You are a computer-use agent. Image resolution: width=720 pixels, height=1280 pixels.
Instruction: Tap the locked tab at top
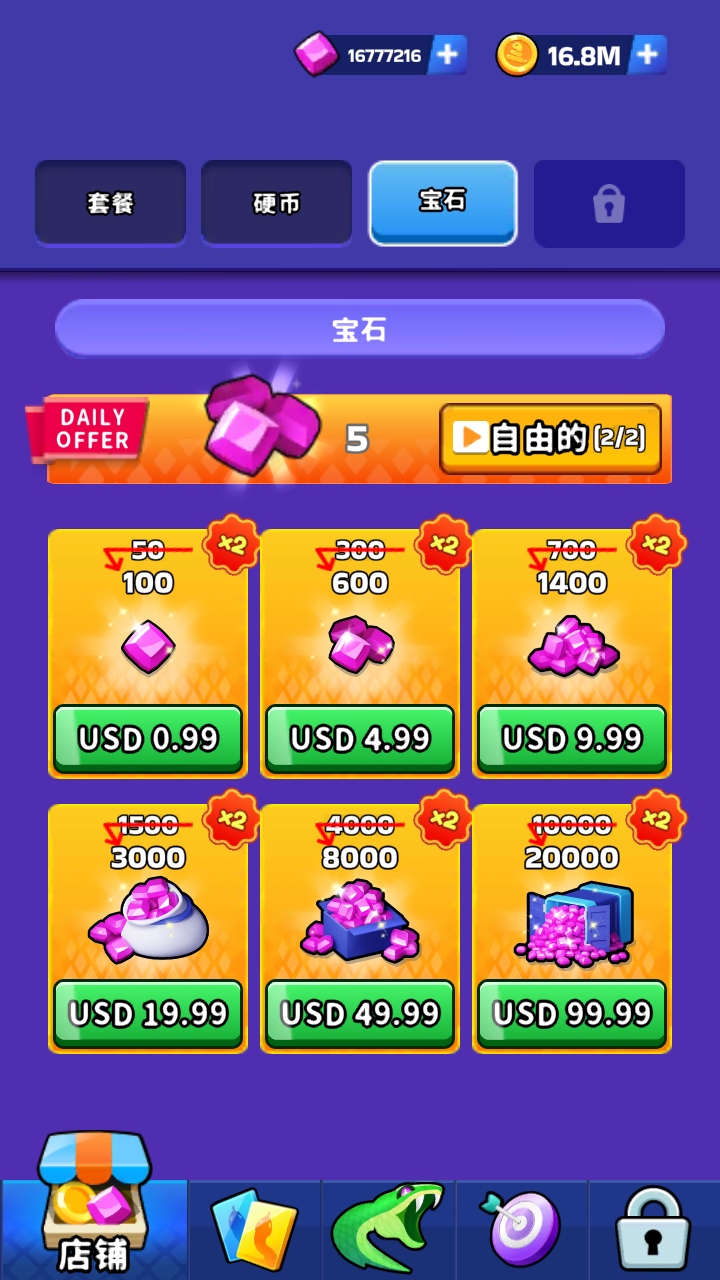(609, 204)
